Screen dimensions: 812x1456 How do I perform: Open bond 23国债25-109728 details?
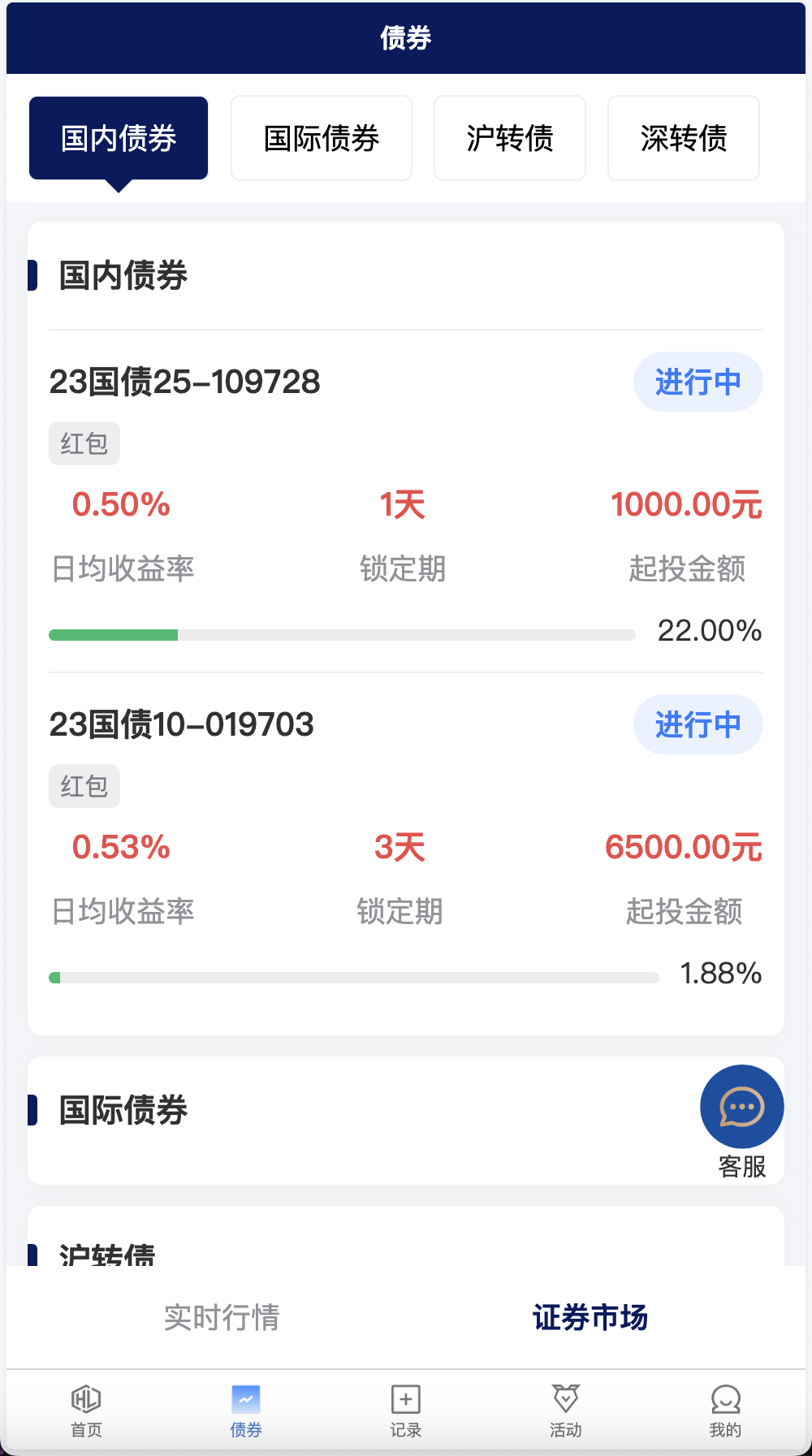[184, 382]
